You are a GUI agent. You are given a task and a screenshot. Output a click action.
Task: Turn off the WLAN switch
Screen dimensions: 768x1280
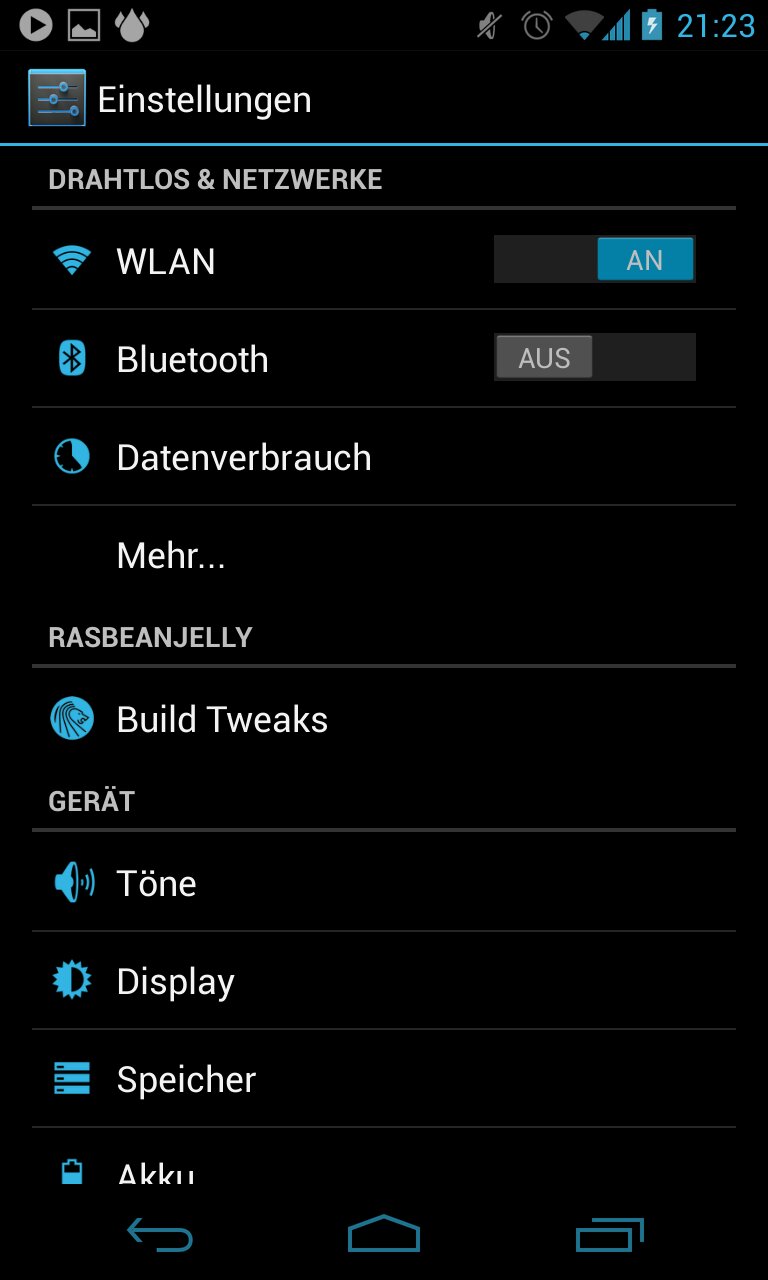594,260
